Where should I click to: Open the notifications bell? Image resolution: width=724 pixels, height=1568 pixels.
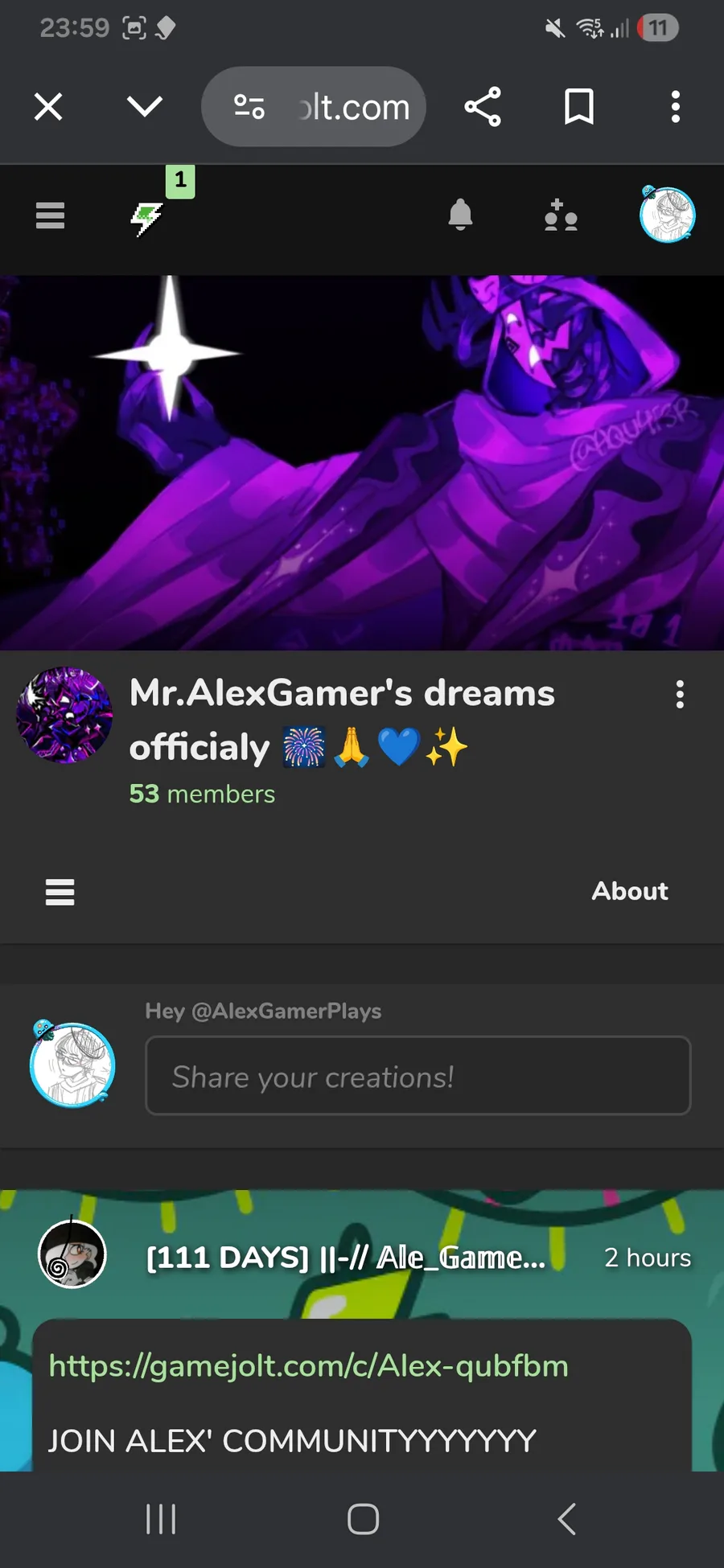tap(460, 215)
